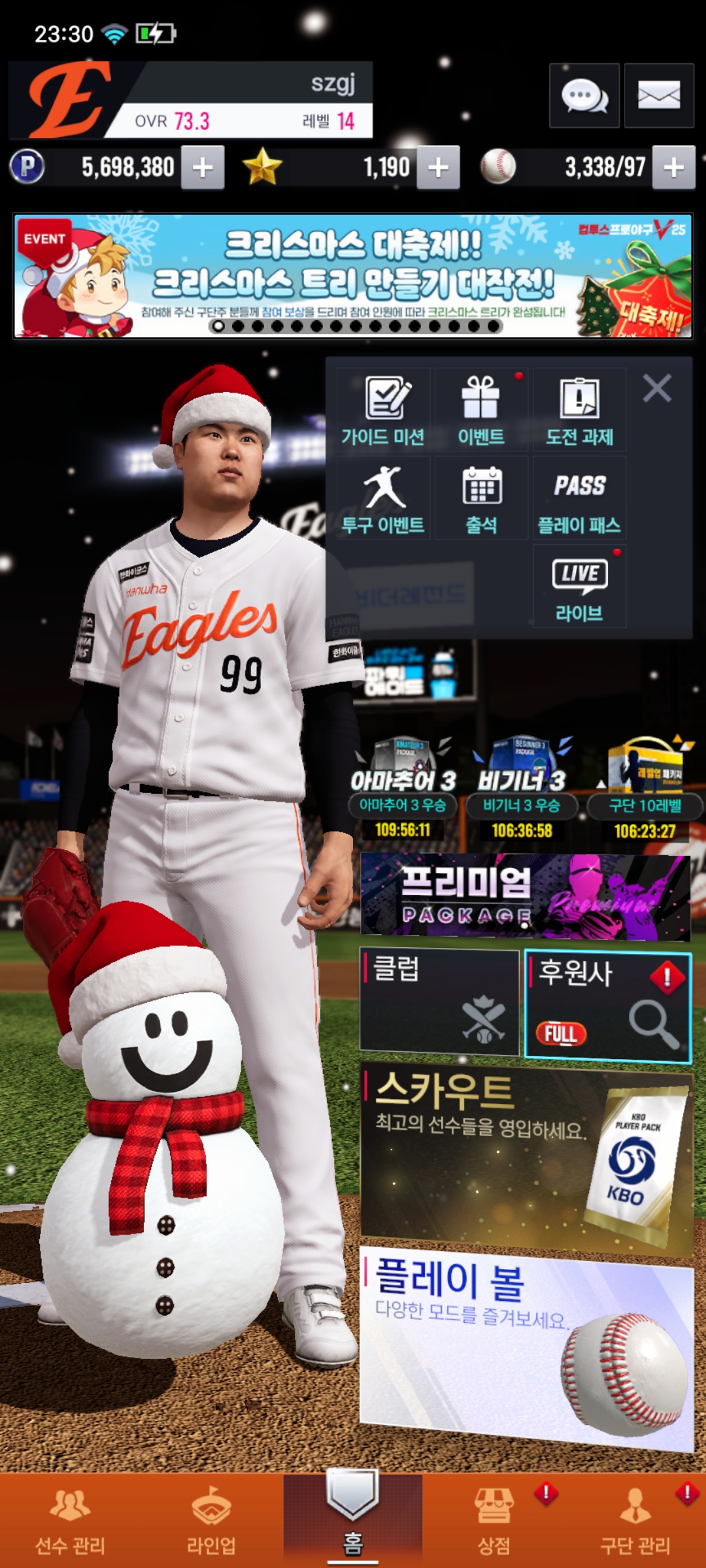This screenshot has width=706, height=1568.
Task: Open 플레이 패스 pass menu
Action: 579,498
